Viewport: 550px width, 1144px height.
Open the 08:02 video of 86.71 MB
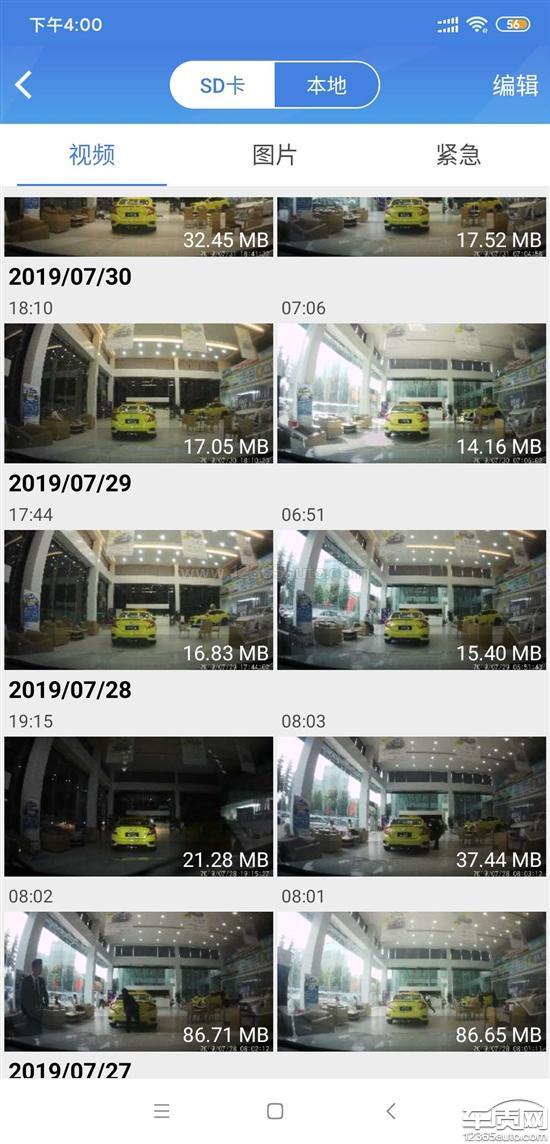(139, 981)
